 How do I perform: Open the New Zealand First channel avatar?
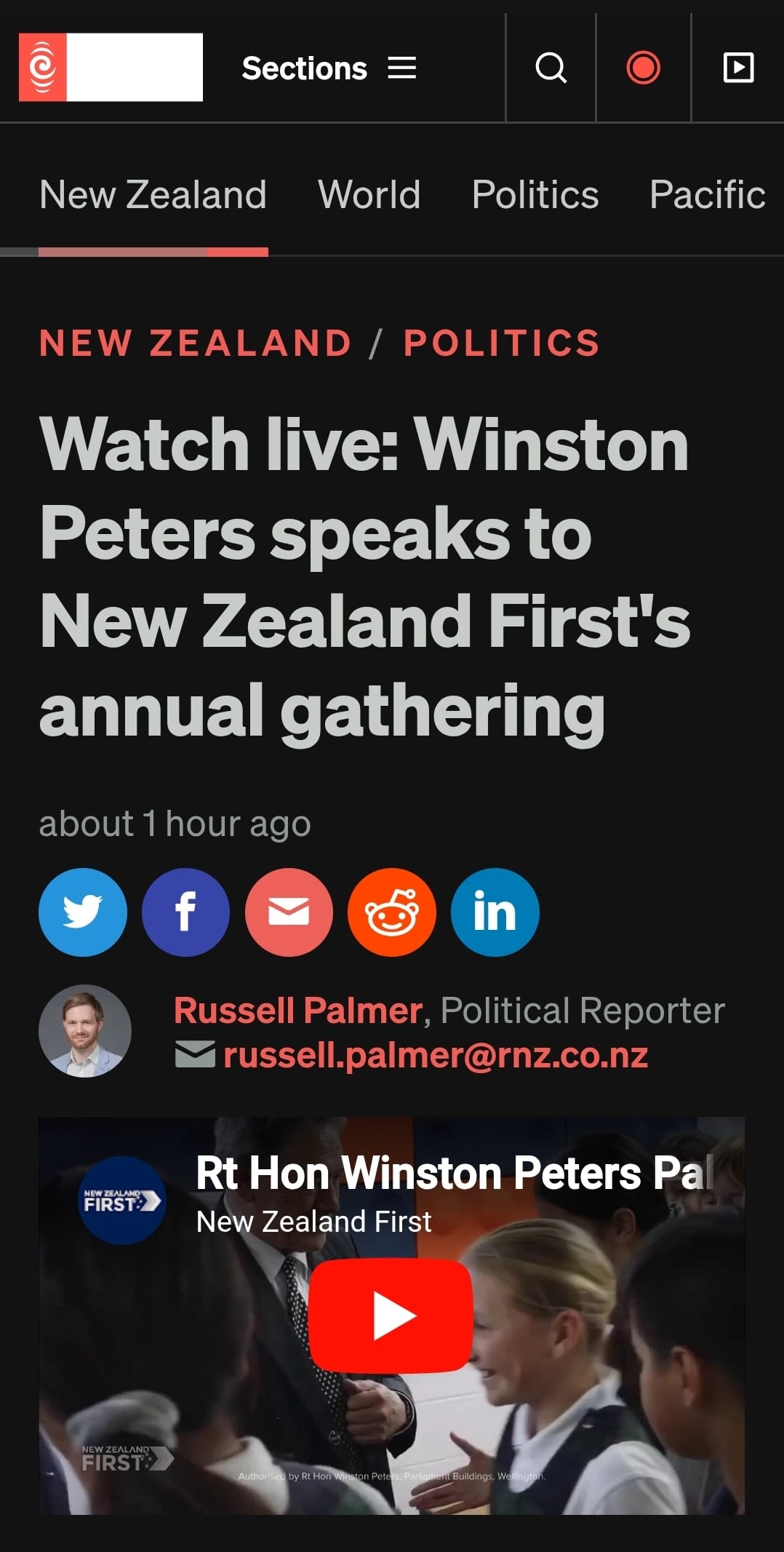(121, 1201)
